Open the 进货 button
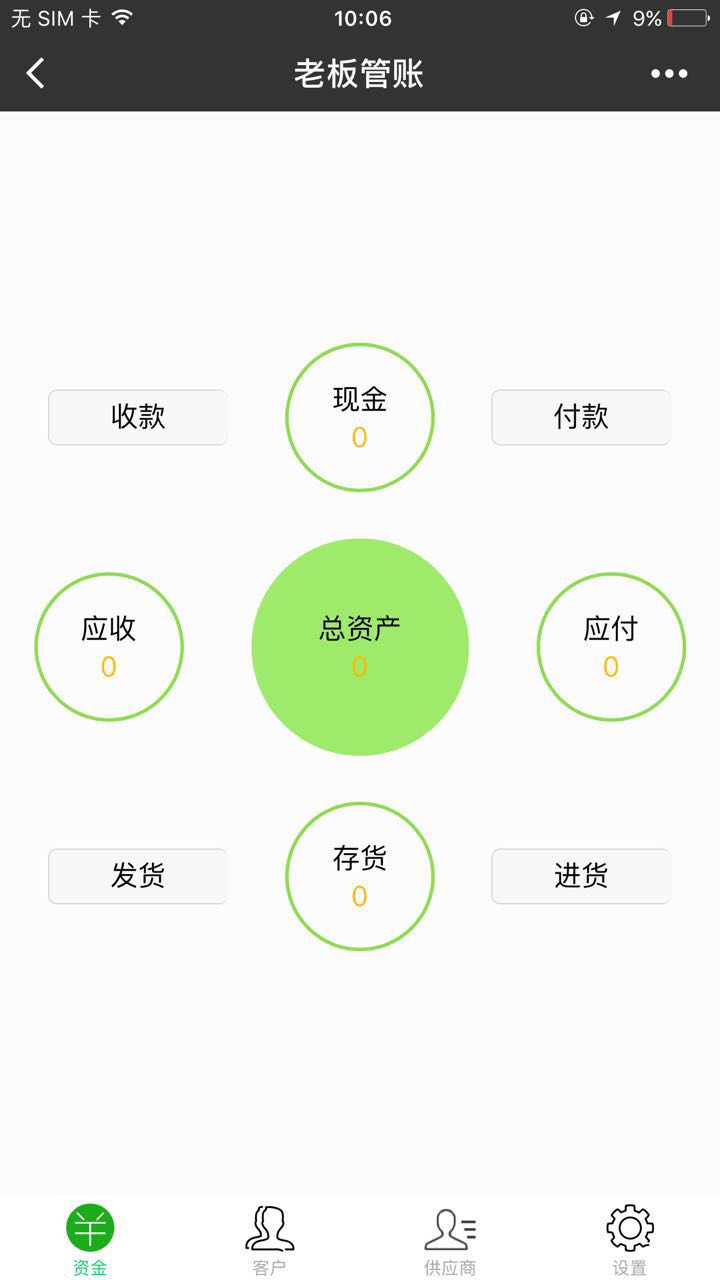The image size is (720, 1280). (581, 876)
